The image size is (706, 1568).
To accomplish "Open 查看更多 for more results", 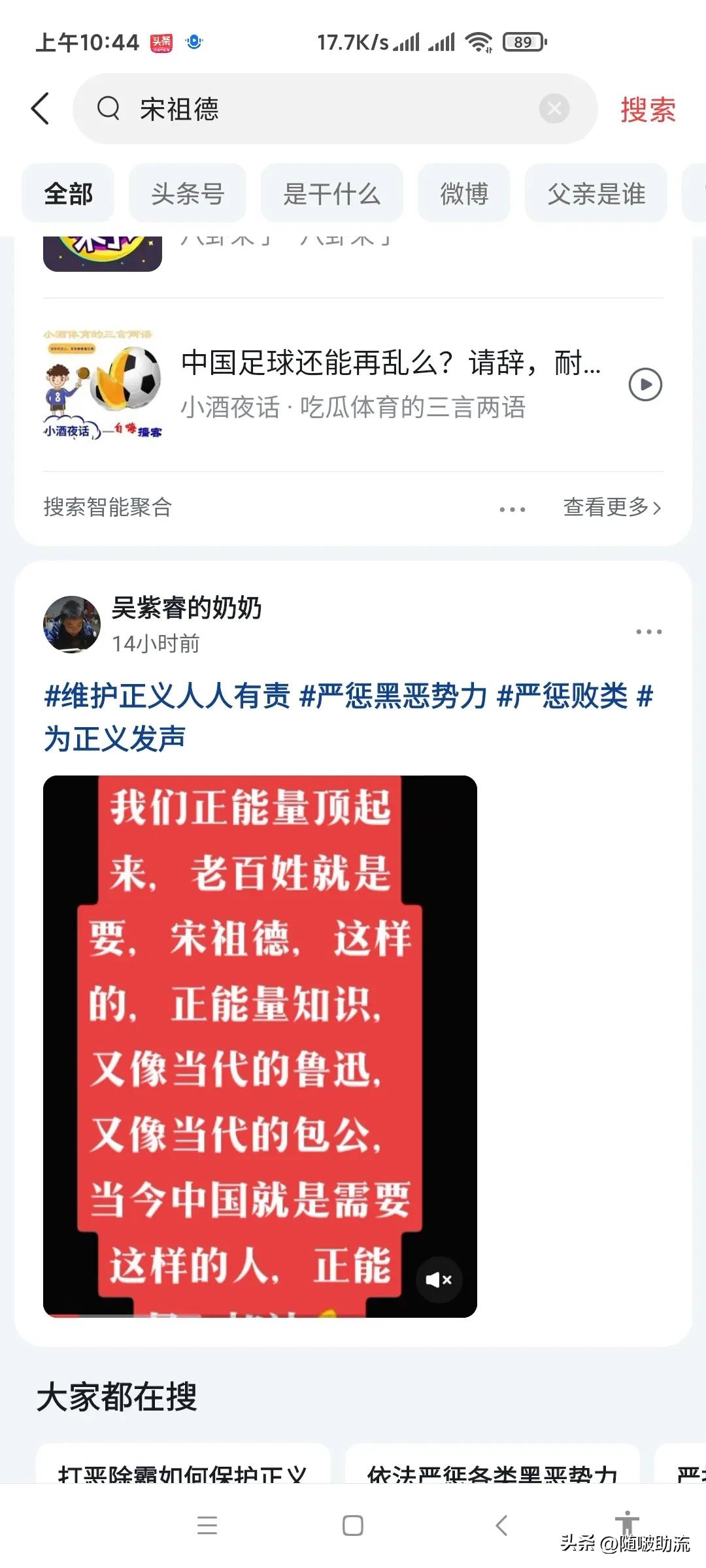I will coord(612,507).
